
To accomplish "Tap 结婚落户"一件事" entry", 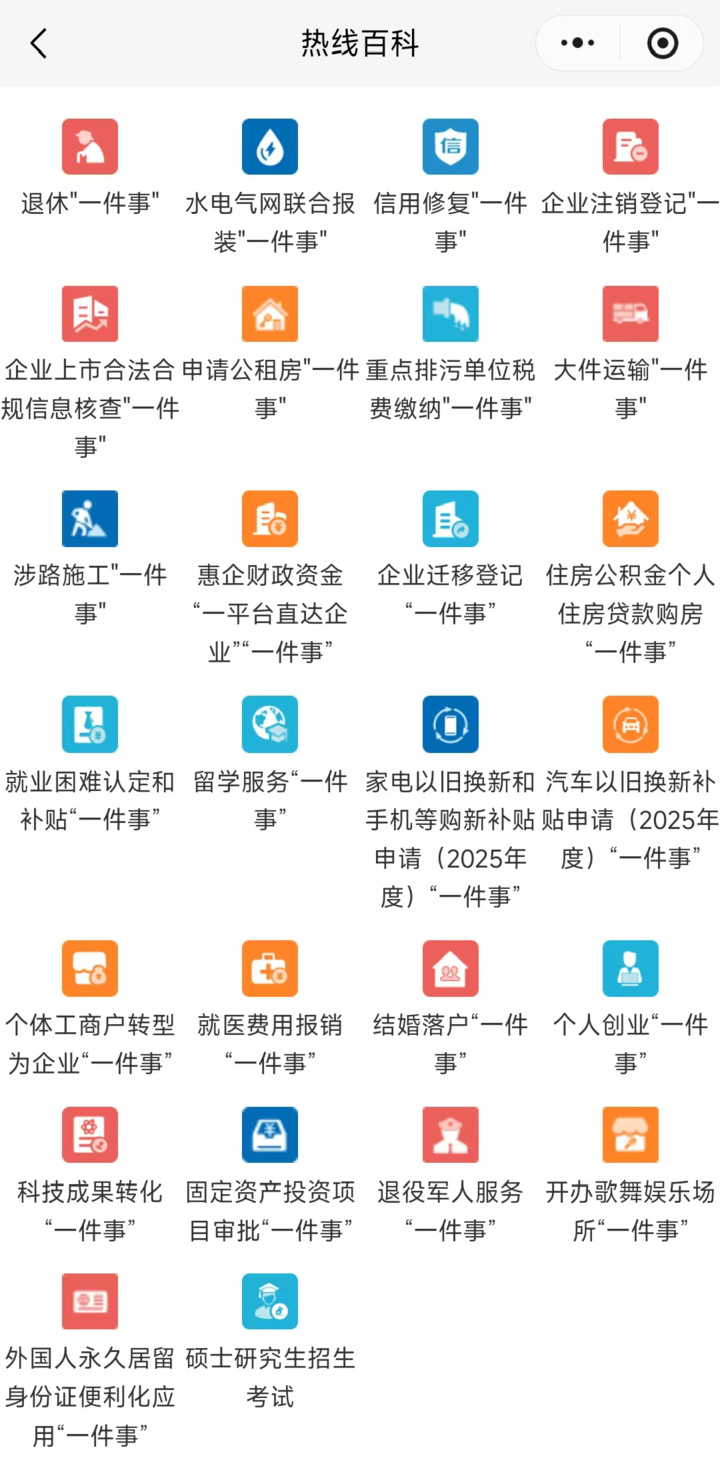I will 450,969.
